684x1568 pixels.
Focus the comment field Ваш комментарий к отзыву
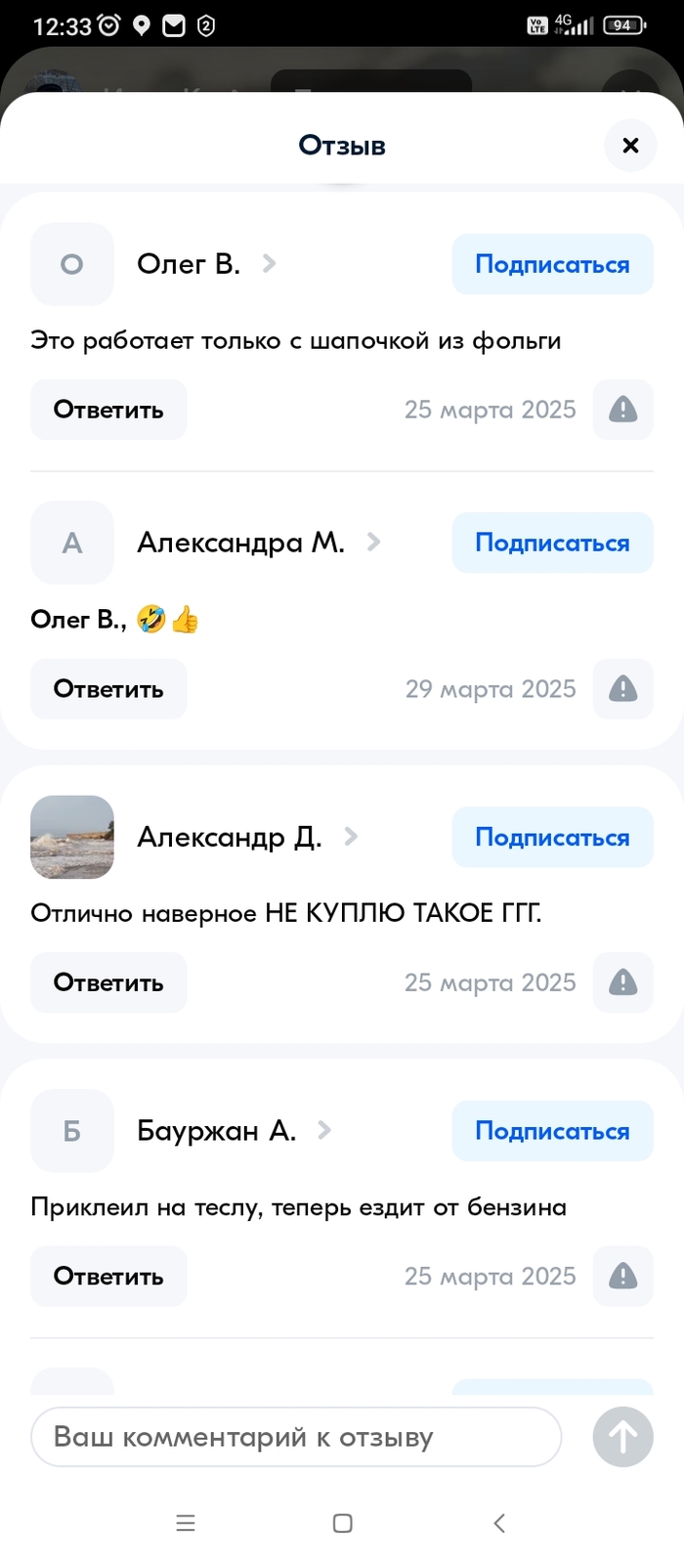tap(296, 1437)
